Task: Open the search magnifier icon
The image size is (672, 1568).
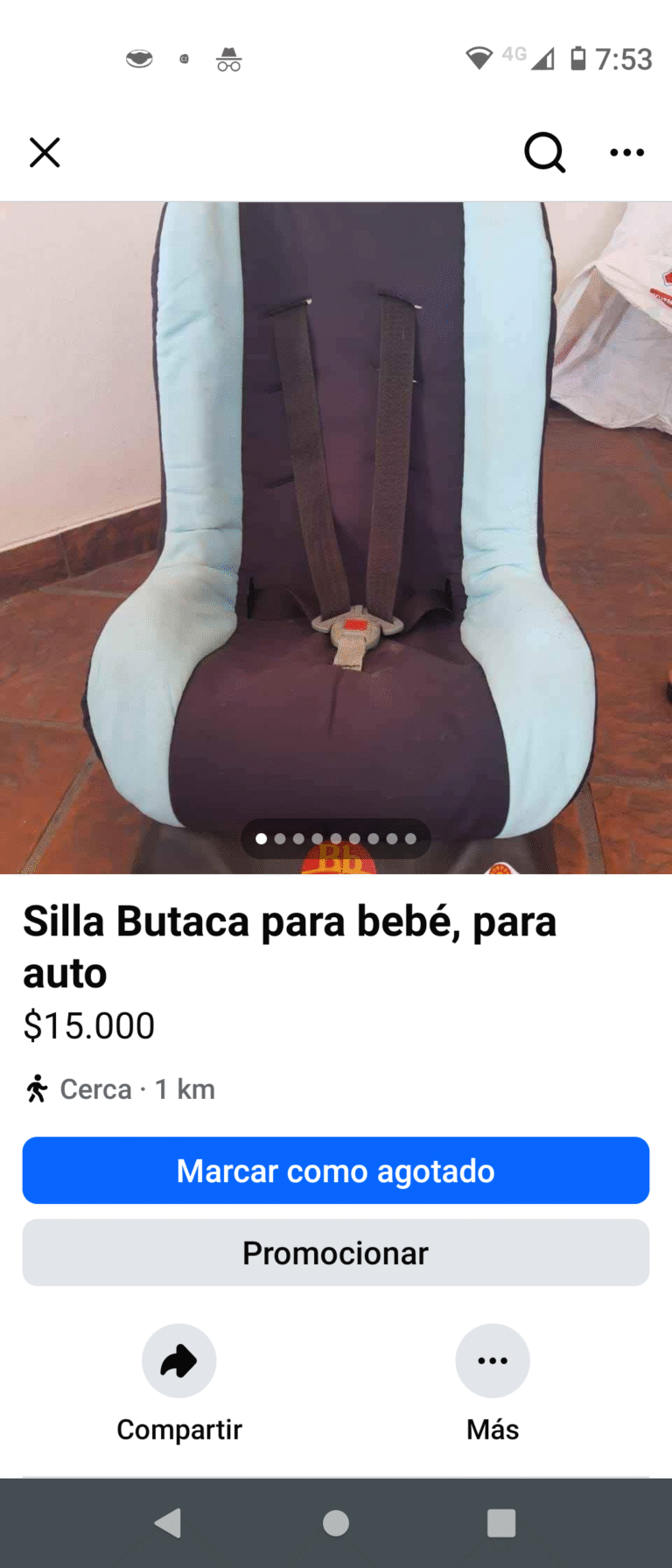Action: [544, 152]
